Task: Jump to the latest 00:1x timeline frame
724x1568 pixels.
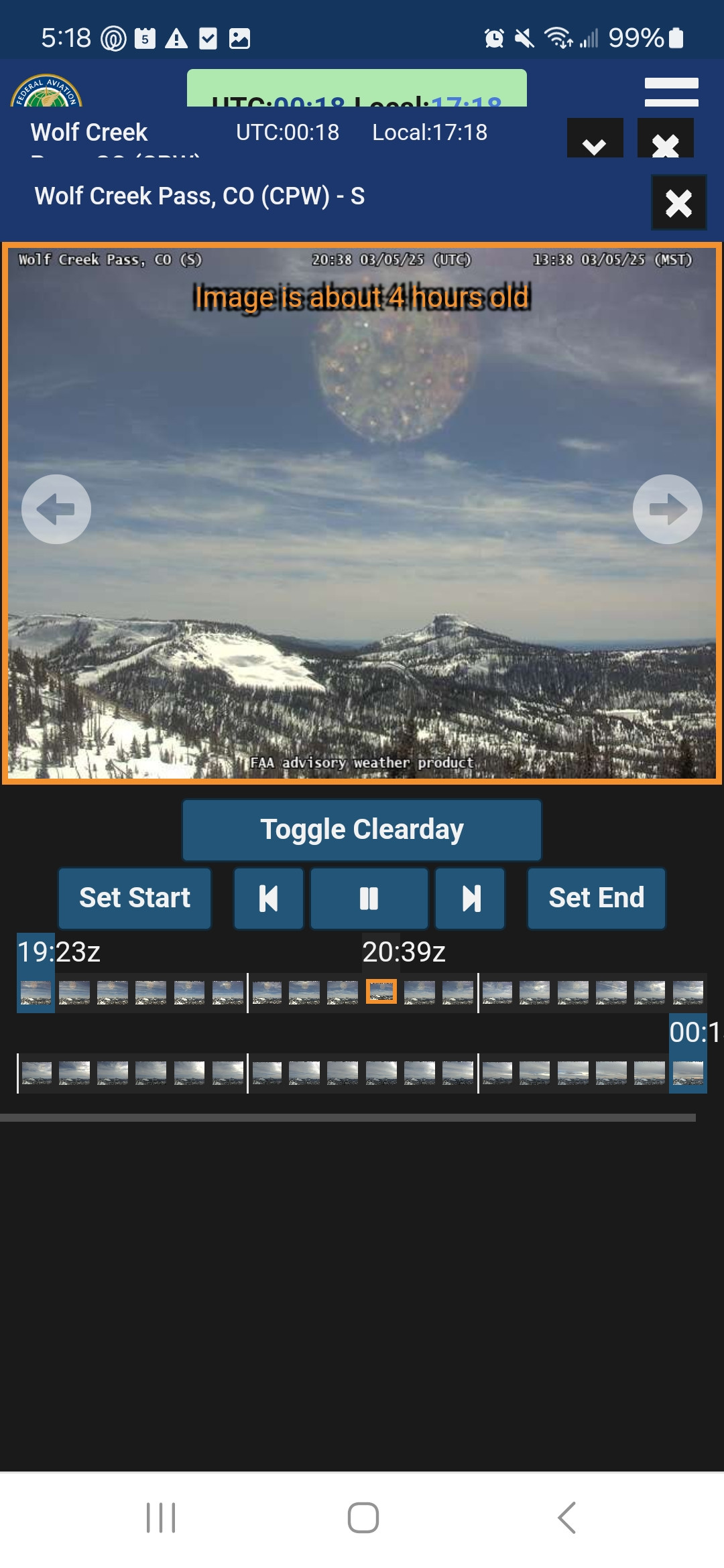Action: [x=688, y=1073]
